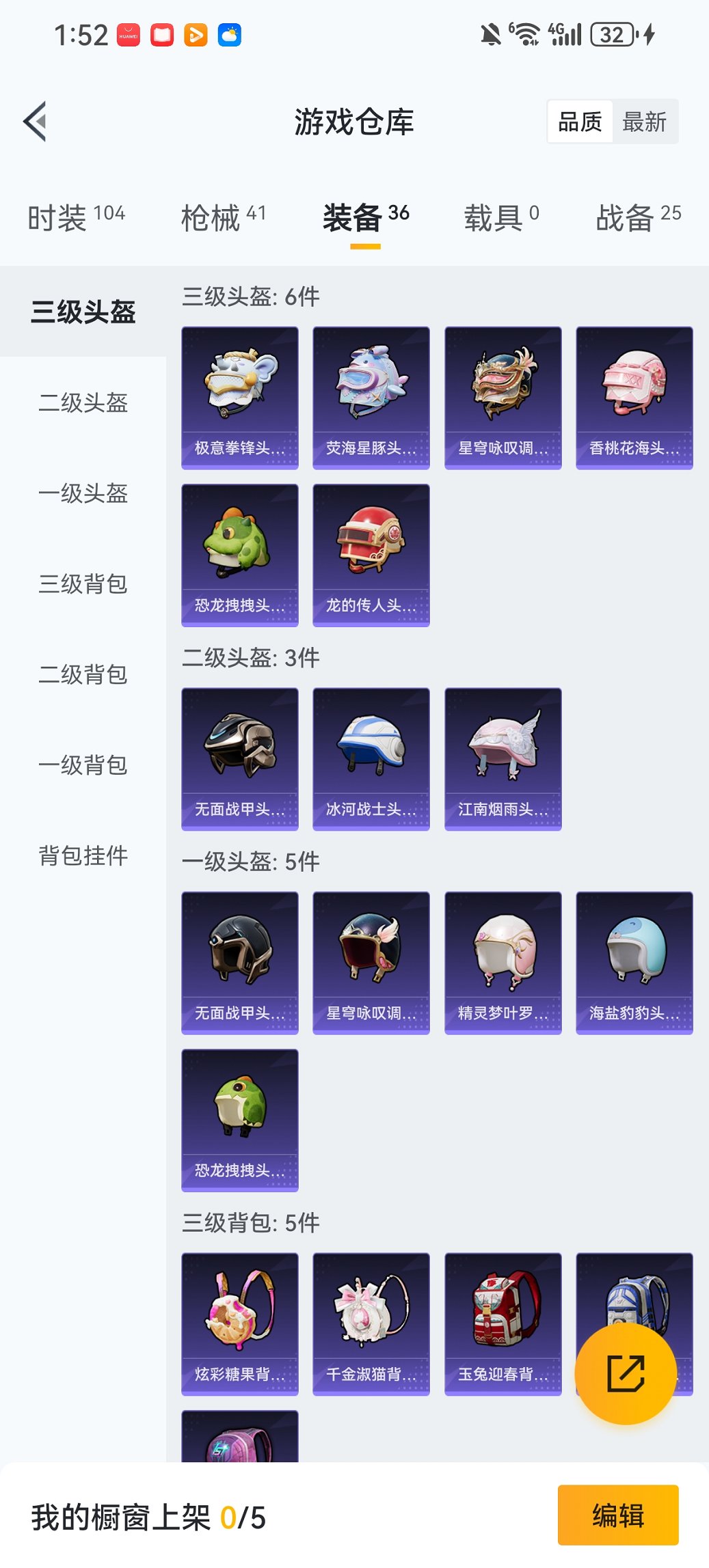Select 三级背包 category in sidebar

pos(82,584)
